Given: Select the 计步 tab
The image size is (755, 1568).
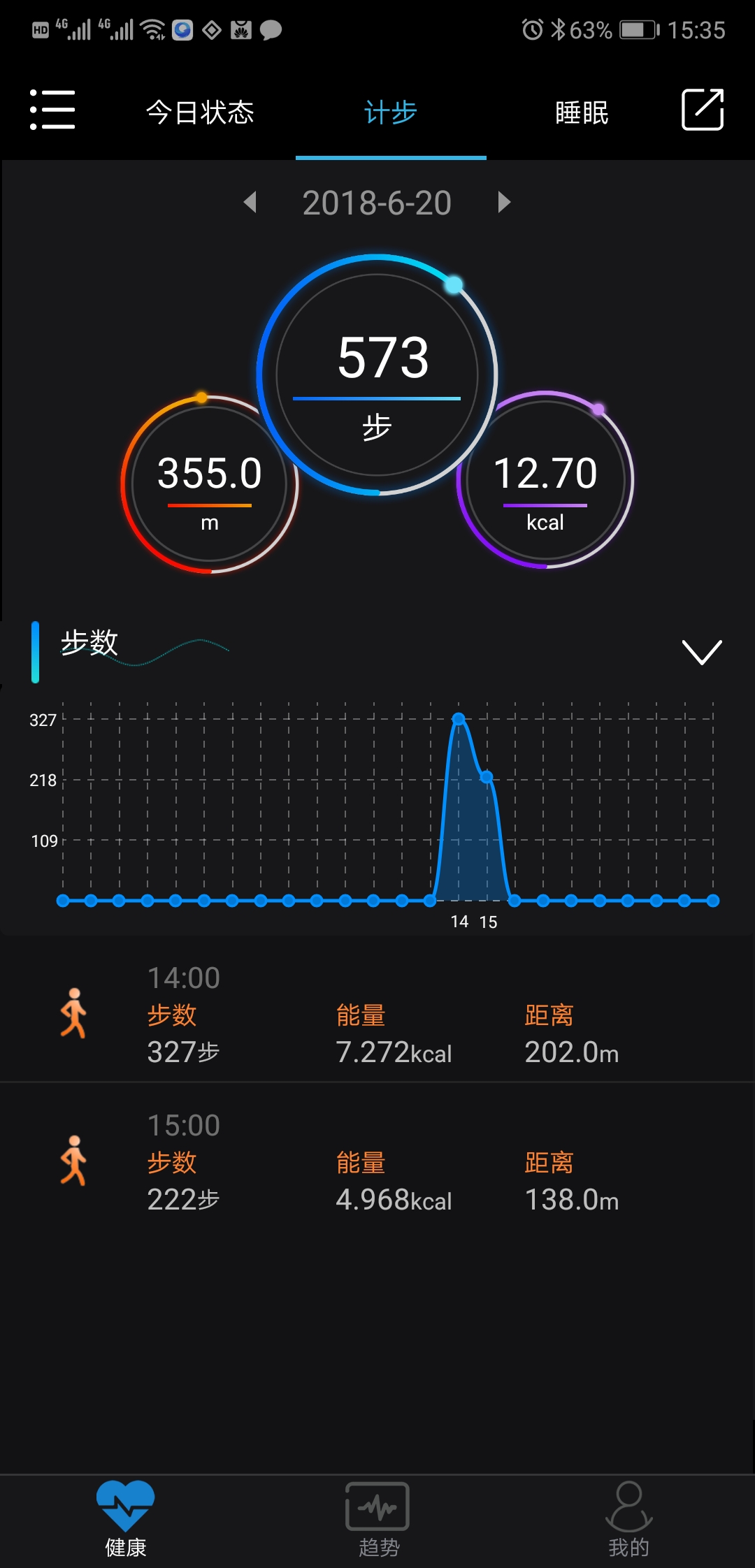Looking at the screenshot, I should click(391, 112).
